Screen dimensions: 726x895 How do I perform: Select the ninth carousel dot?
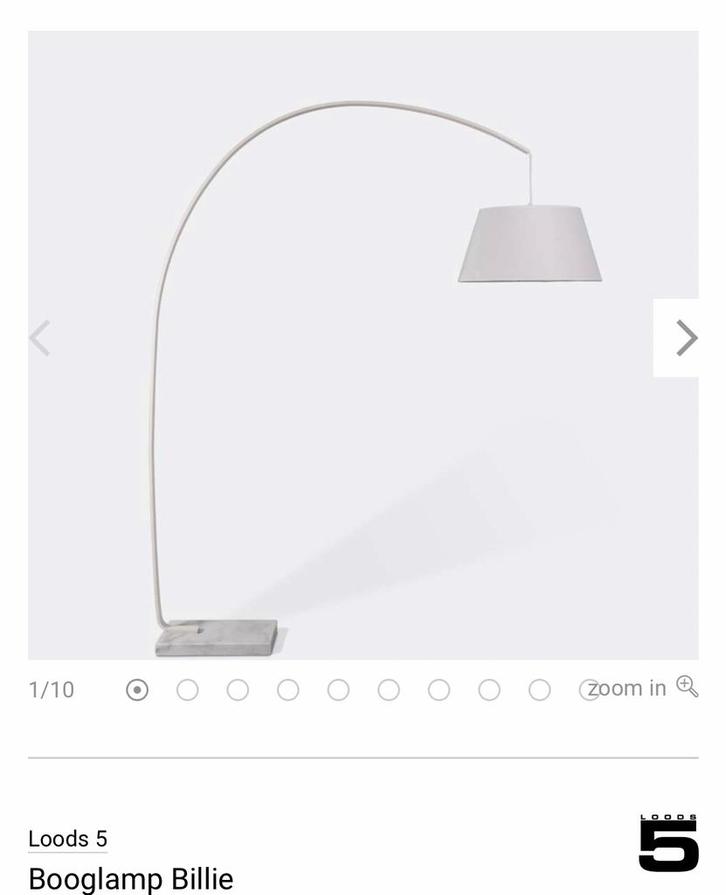point(537,689)
